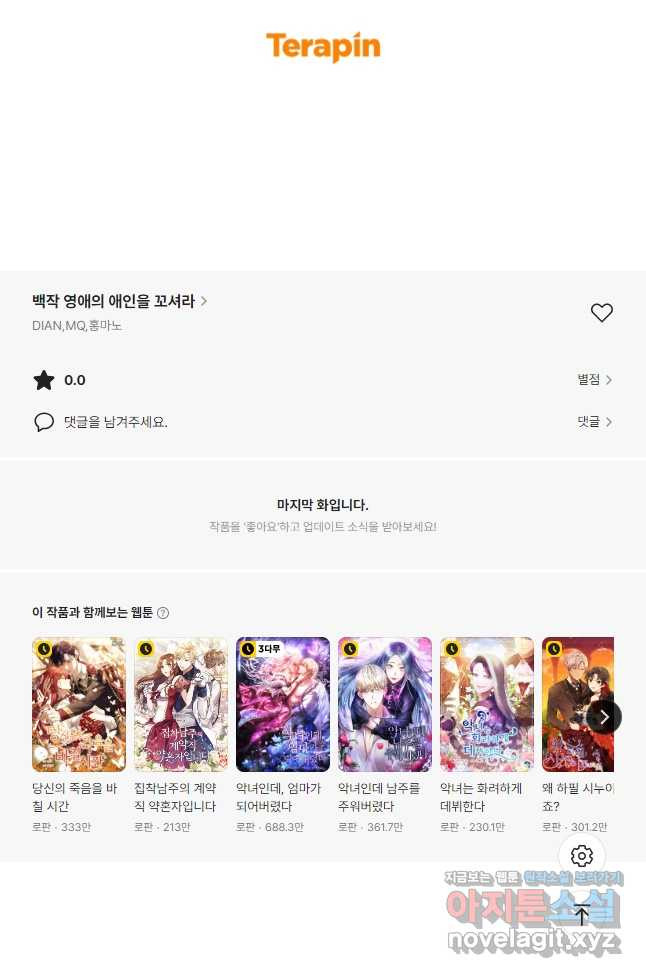The width and height of the screenshot is (646, 978).
Task: Open the 댓글 comments section
Action: pos(594,422)
